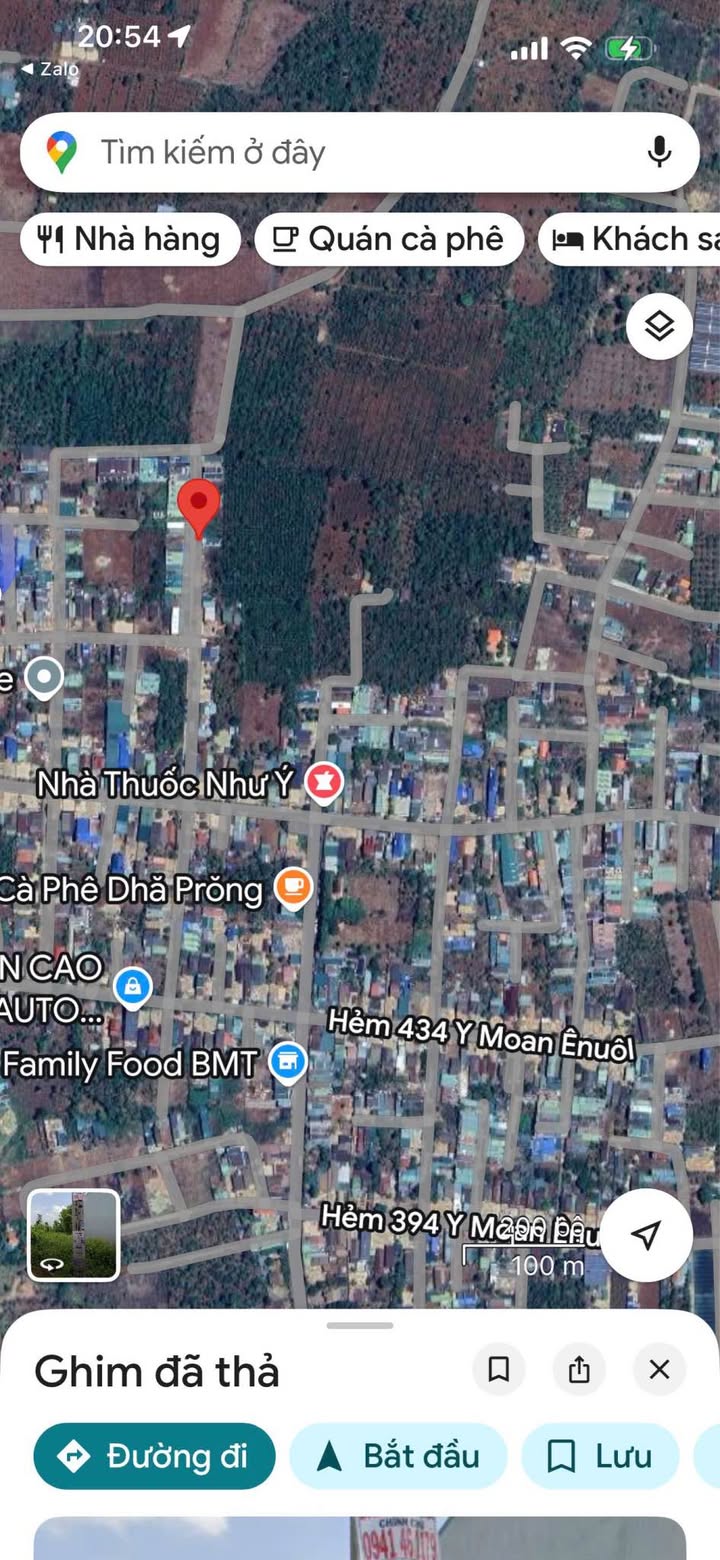This screenshot has width=720, height=1560.
Task: Start voice search with the microphone
Action: coord(658,152)
